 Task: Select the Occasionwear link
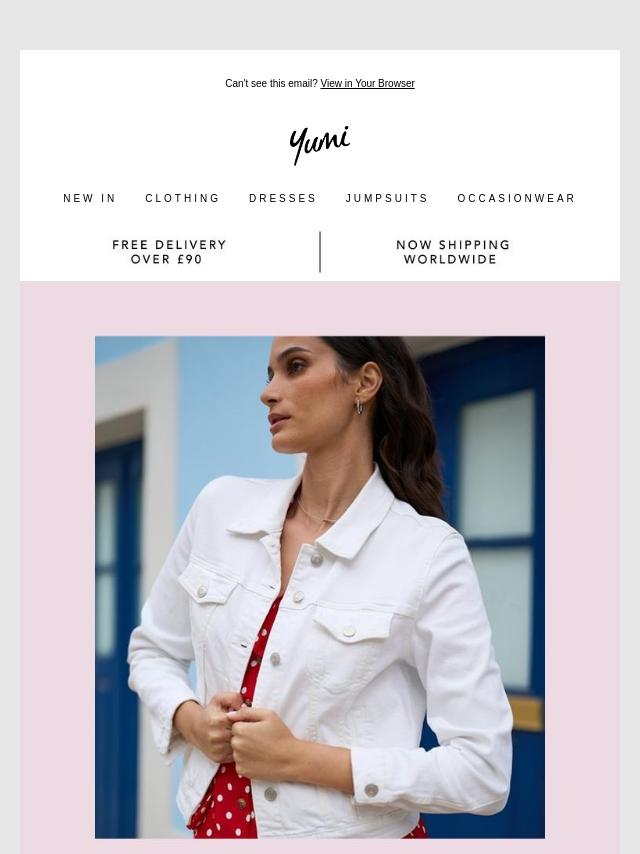pos(516,199)
